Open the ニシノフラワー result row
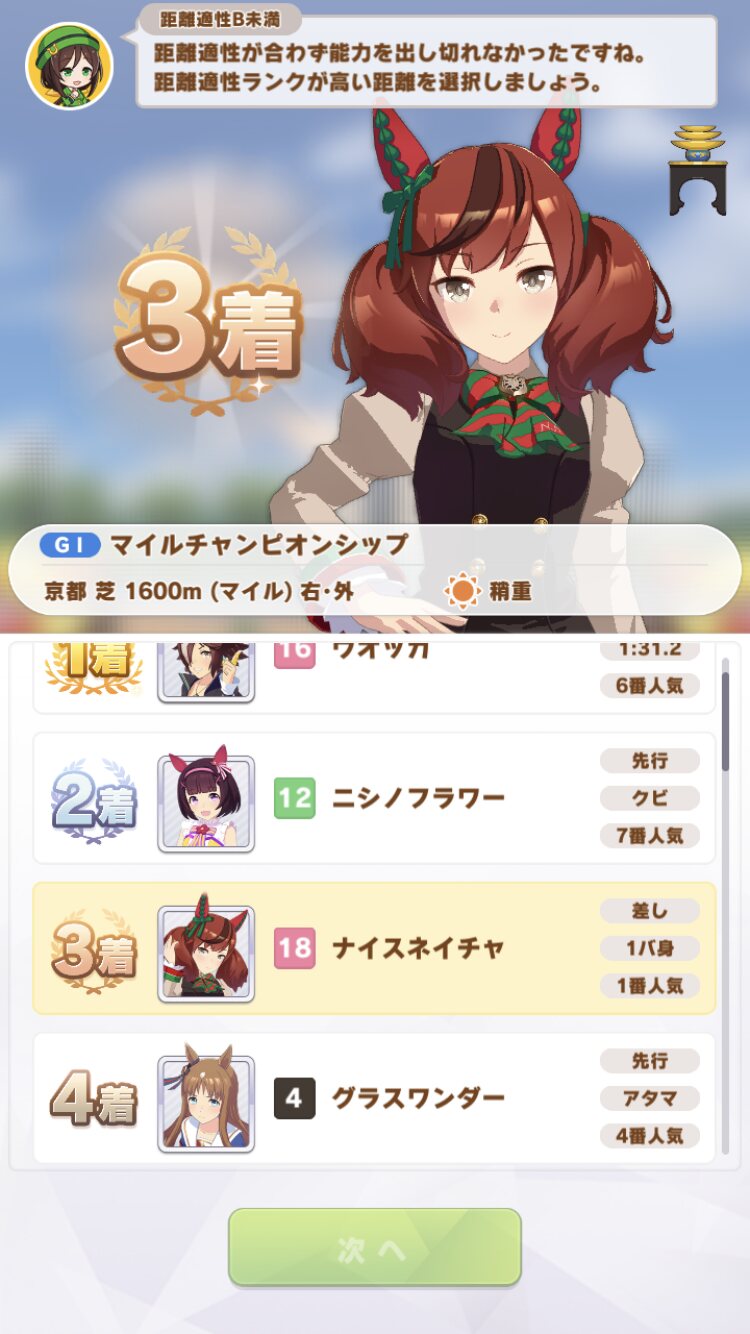The image size is (750, 1334). pyautogui.click(x=374, y=798)
